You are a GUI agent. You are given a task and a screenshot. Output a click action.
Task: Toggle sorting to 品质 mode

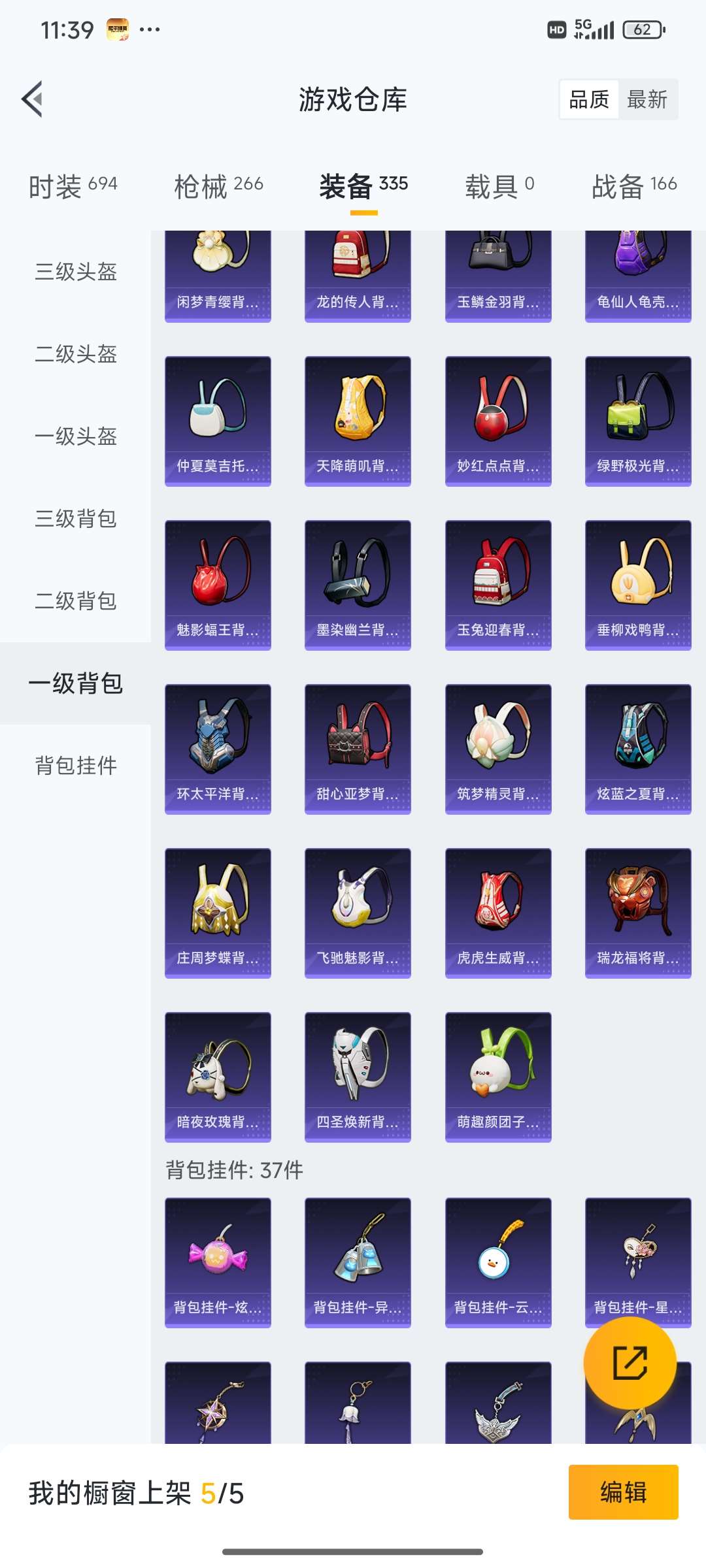point(588,99)
